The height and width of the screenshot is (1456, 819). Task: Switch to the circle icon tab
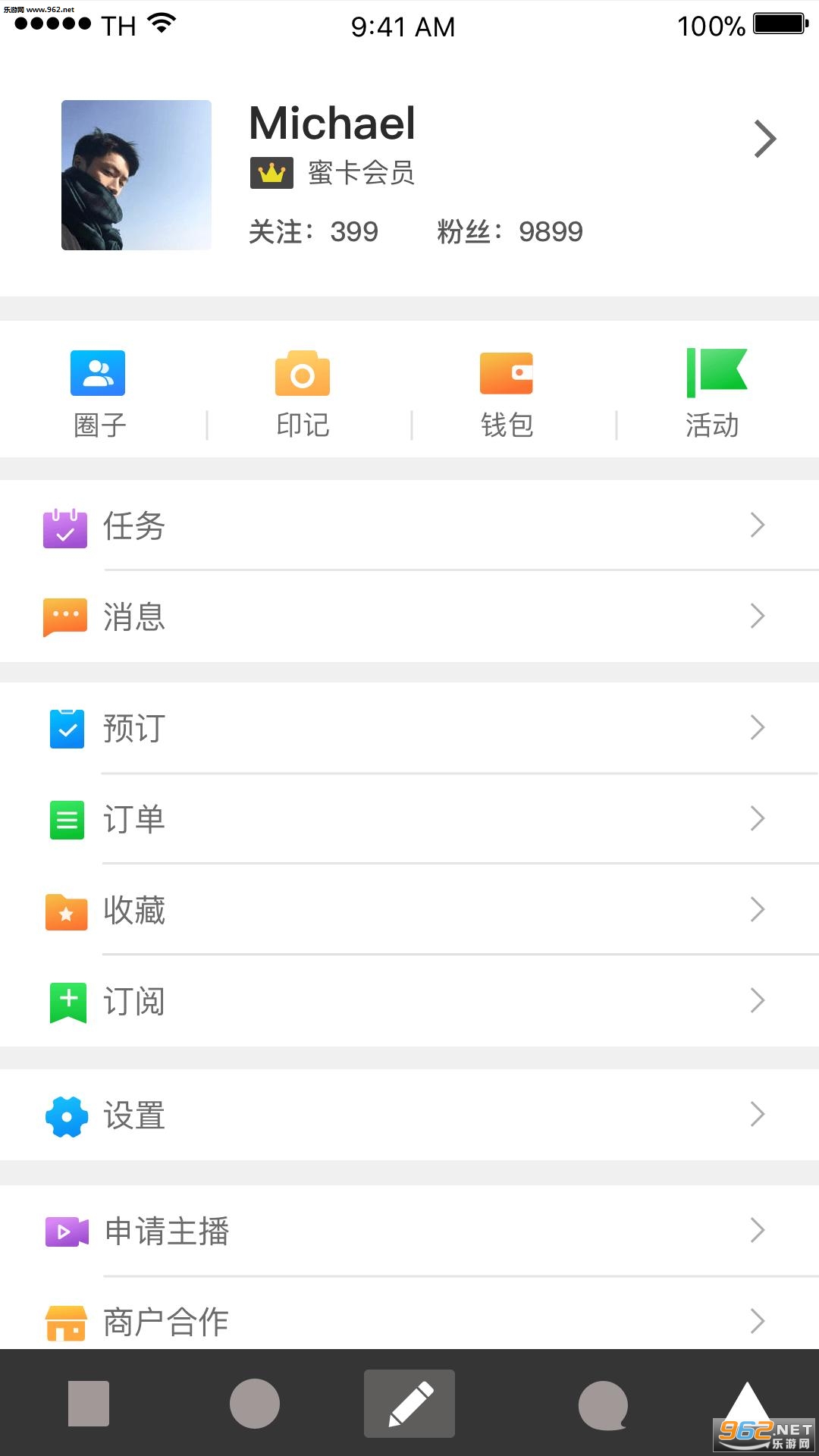point(255,1404)
